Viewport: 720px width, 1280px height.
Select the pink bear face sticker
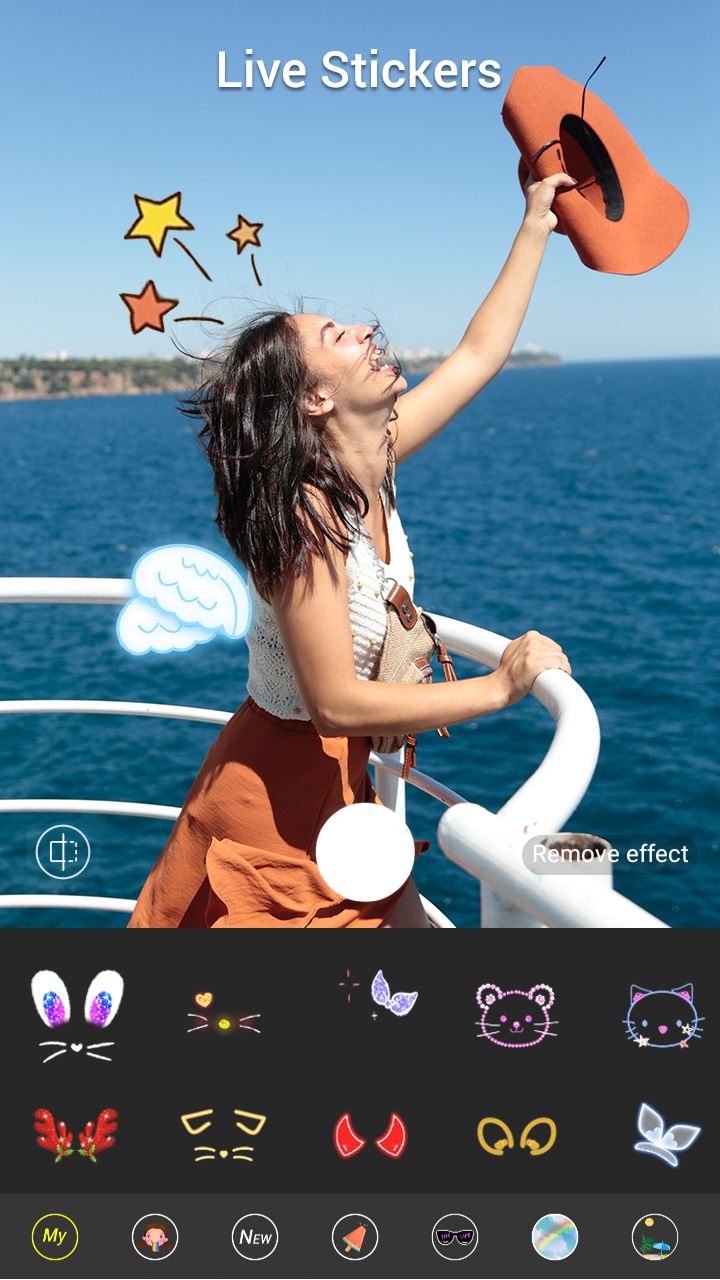point(516,1014)
